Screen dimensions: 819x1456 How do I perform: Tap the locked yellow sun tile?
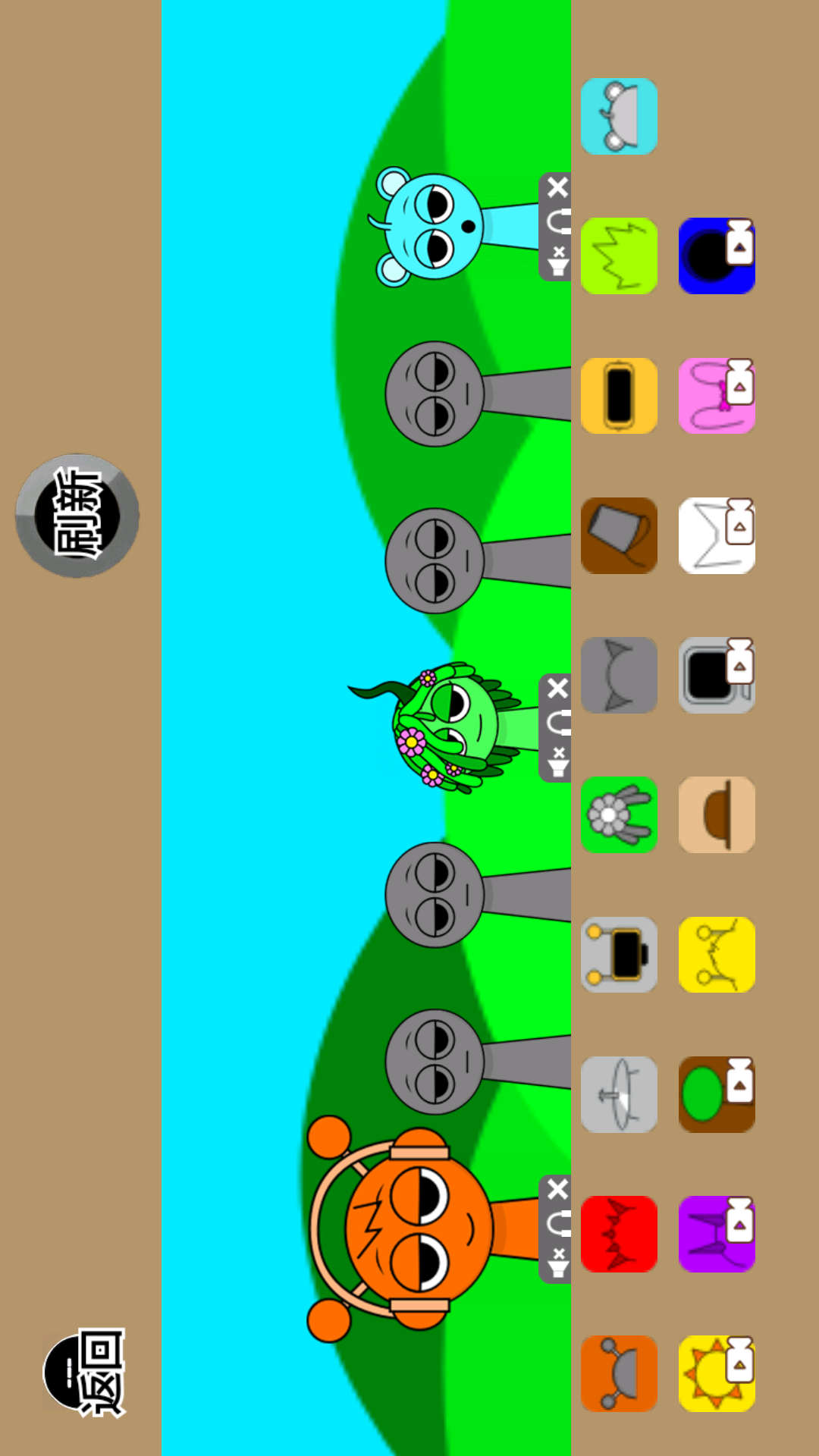[x=717, y=1373]
